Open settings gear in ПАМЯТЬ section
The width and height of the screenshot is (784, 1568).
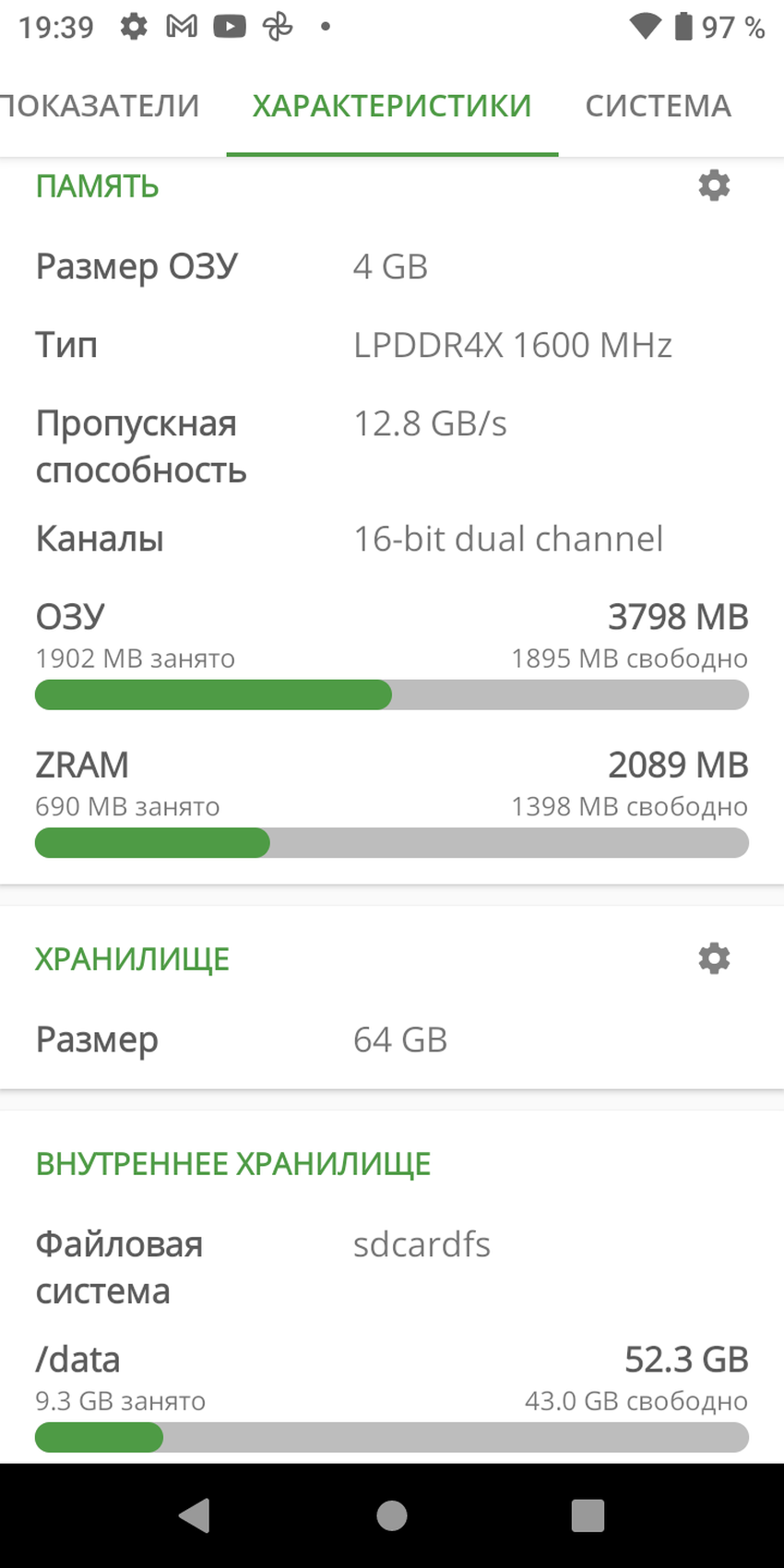click(x=714, y=185)
